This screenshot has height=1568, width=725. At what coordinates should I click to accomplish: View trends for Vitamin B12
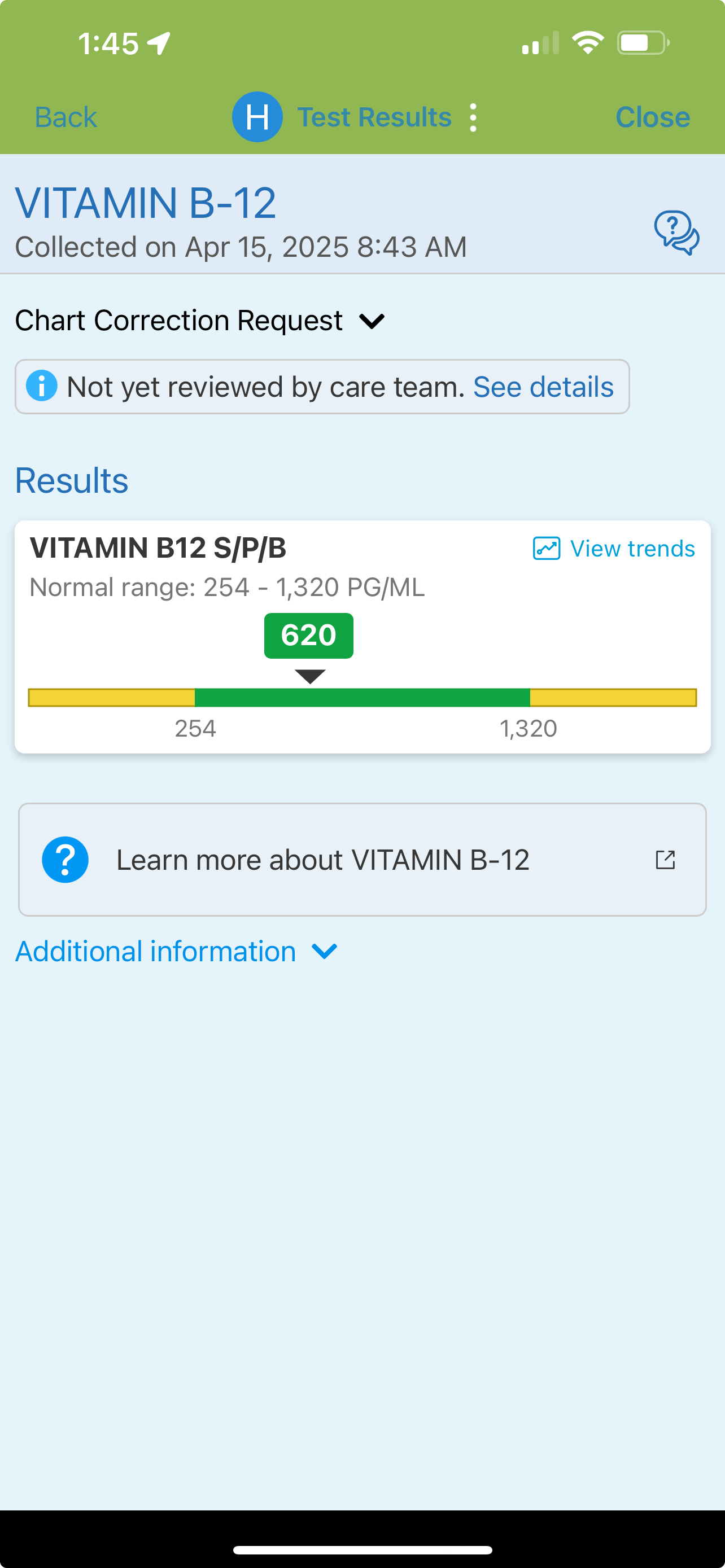[x=614, y=549]
